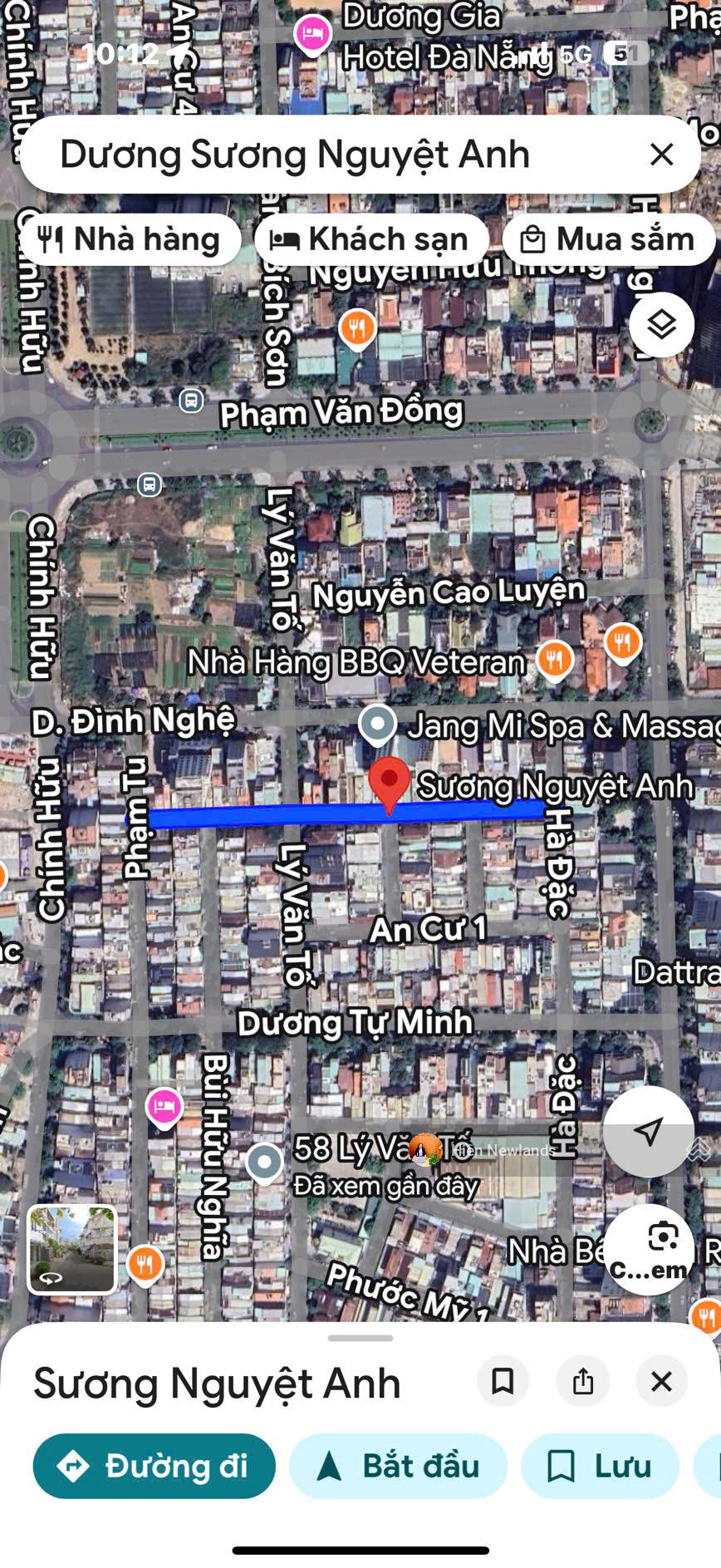Open the map layers selector
This screenshot has width=721, height=1568.
(x=660, y=325)
